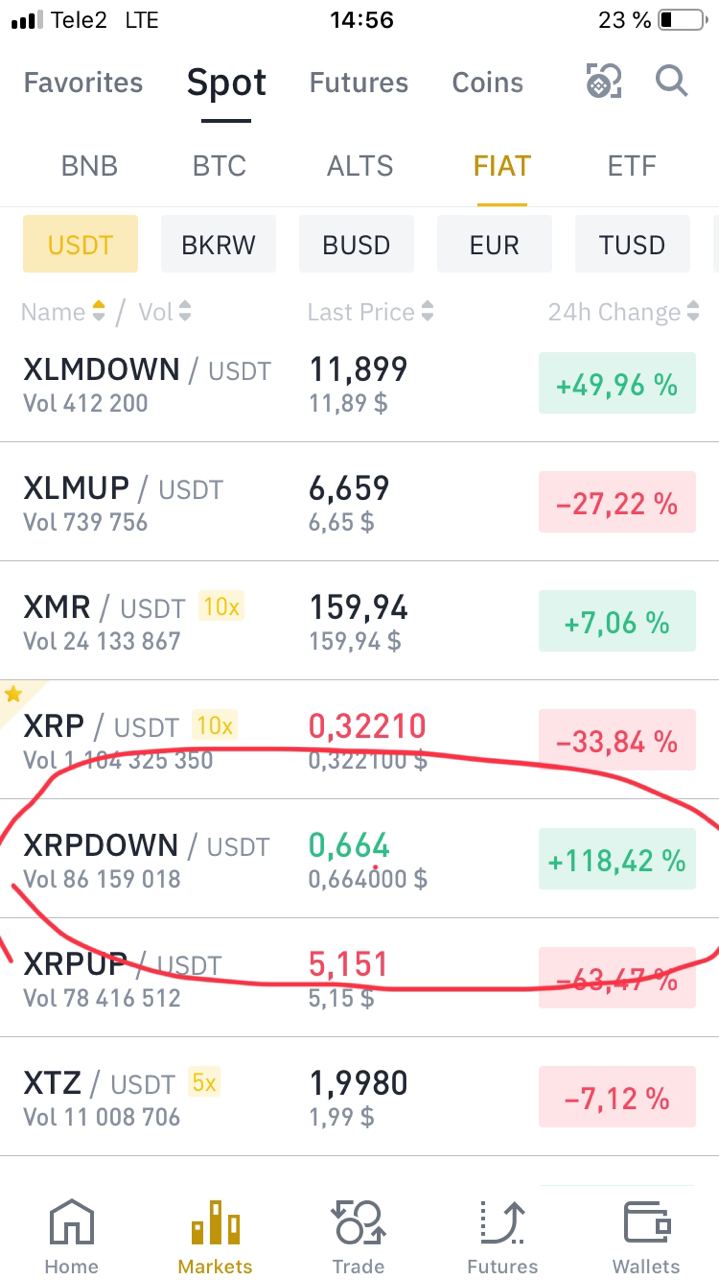Open the XTZ / USDT pair
This screenshot has height=1280, width=719.
[x=360, y=1097]
